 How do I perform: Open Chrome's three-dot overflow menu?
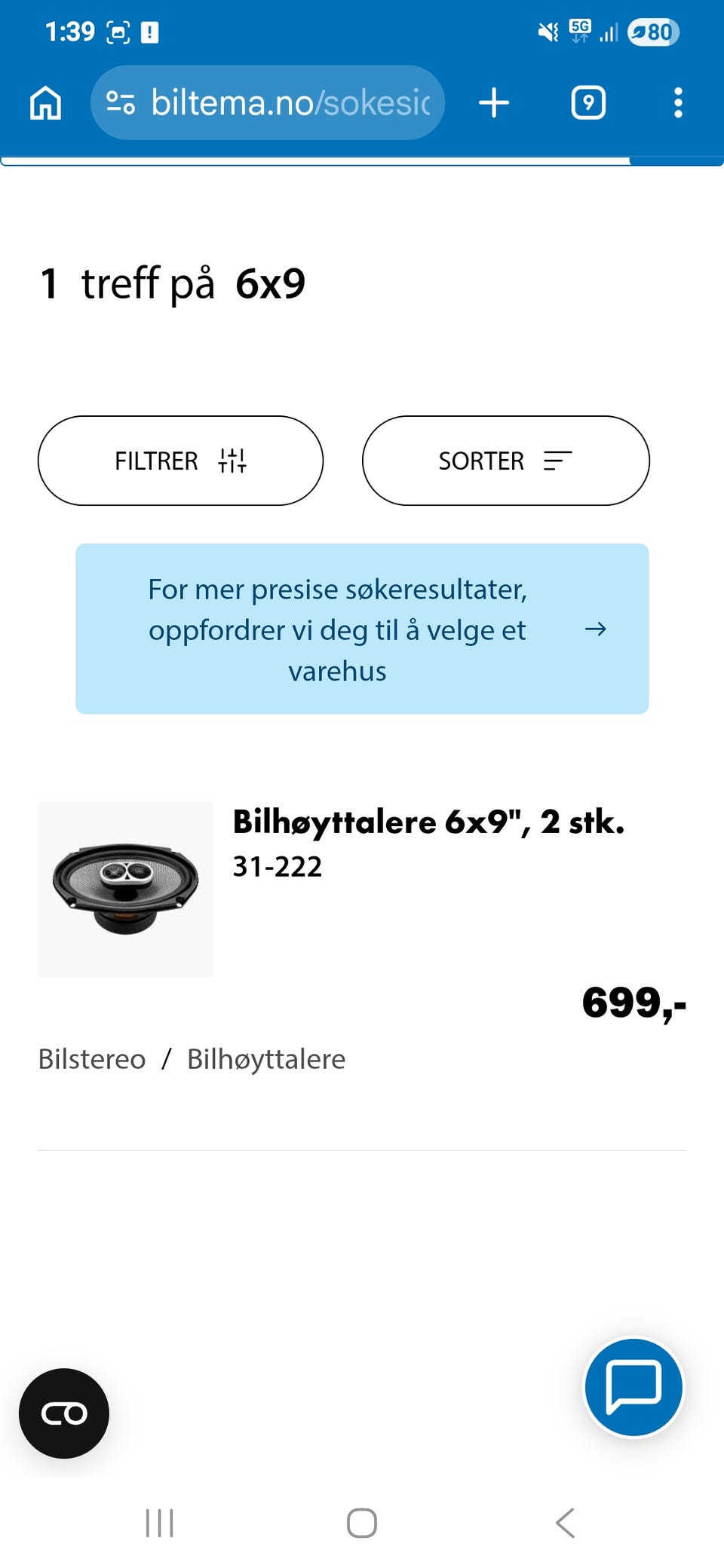[x=678, y=103]
